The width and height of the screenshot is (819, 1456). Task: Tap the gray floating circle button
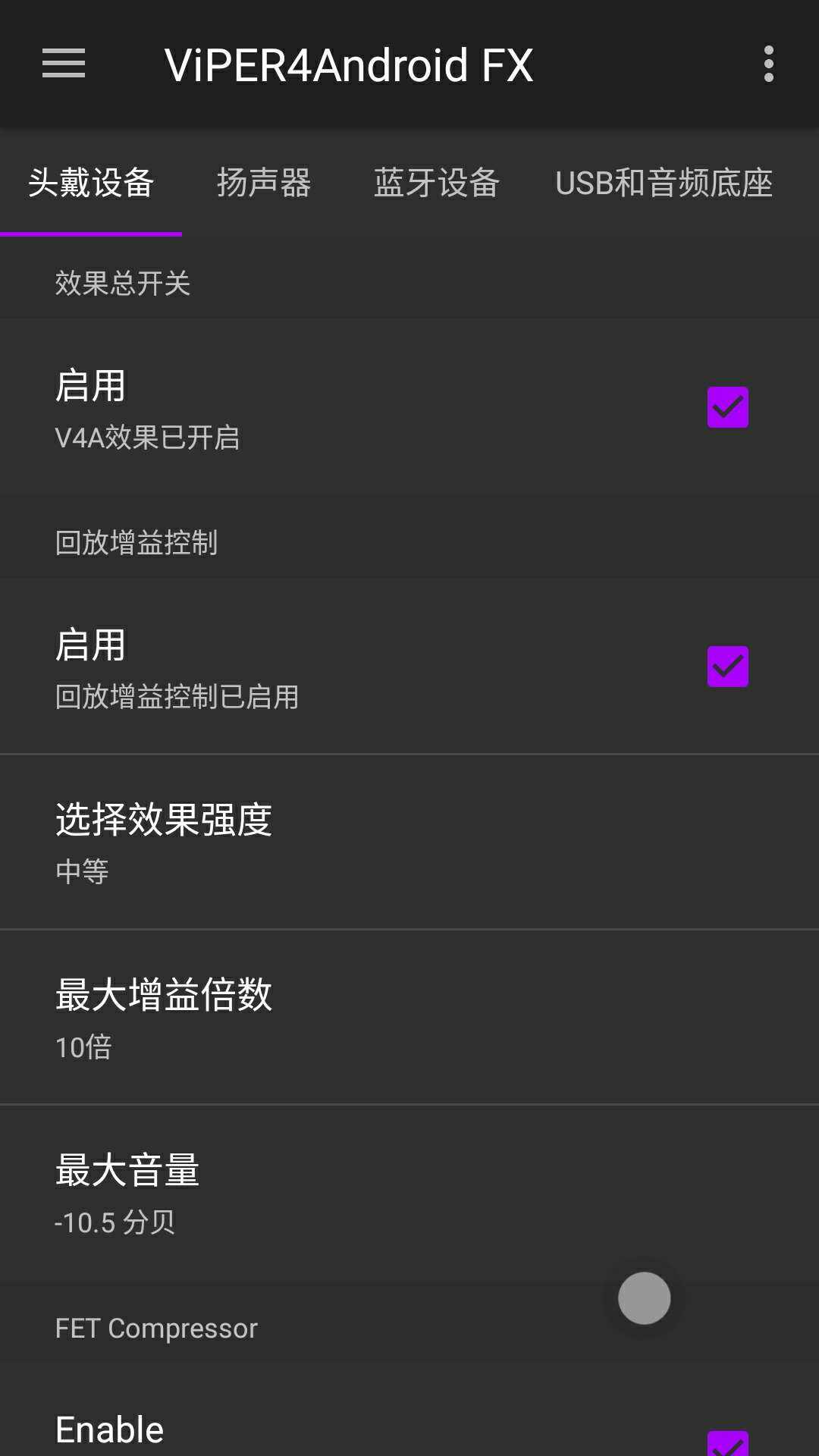coord(644,1298)
